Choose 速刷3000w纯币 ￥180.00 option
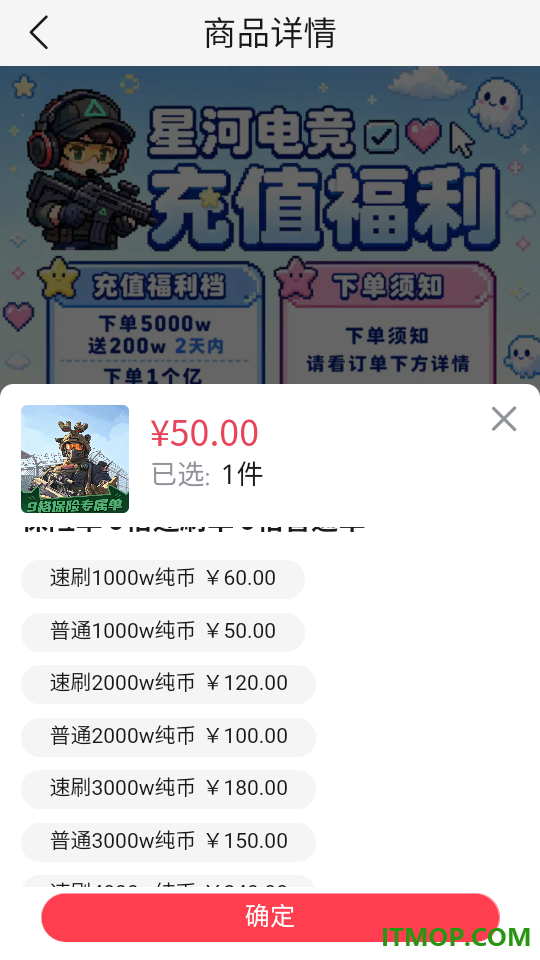Image resolution: width=540 pixels, height=960 pixels. coord(168,789)
